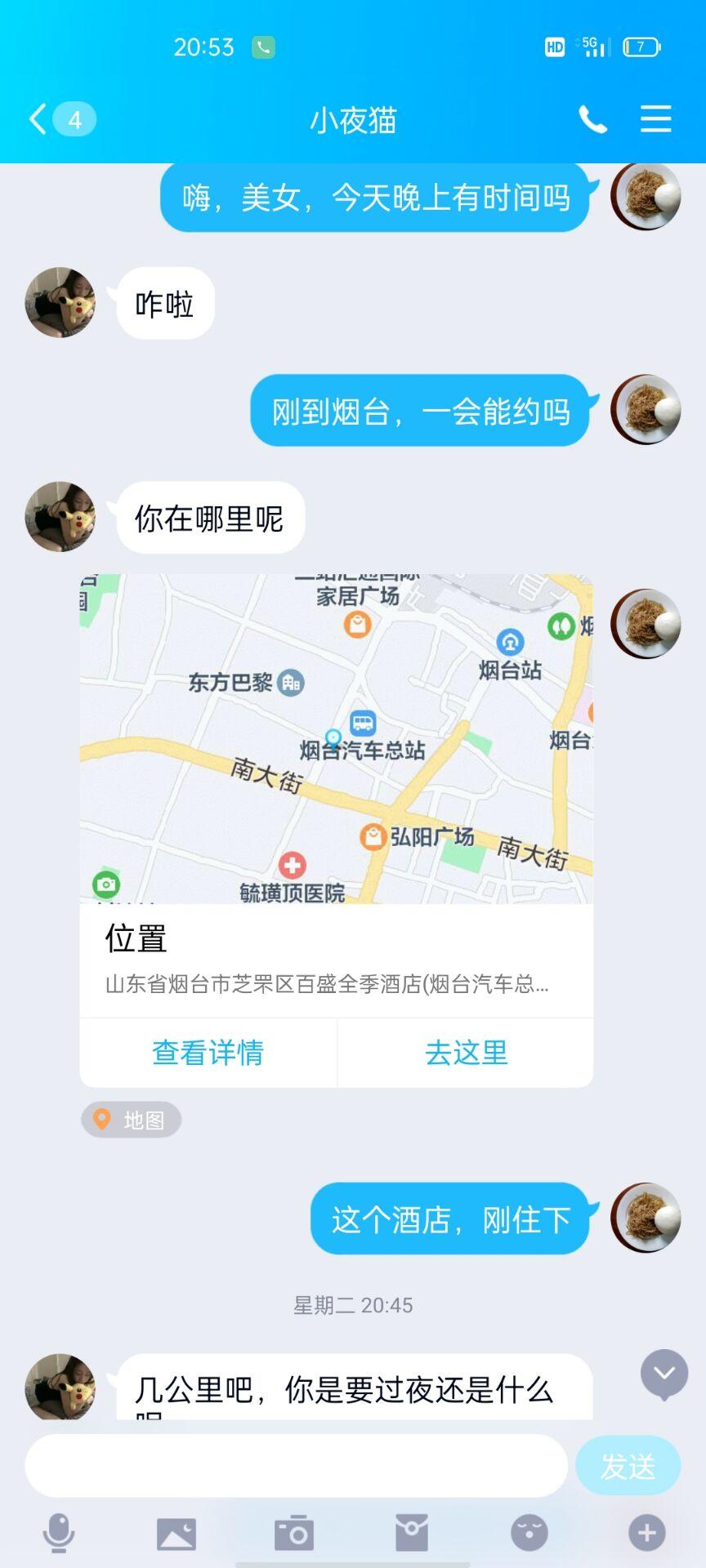Open the chat settings menu
This screenshot has height=1568, width=706.
click(x=655, y=119)
